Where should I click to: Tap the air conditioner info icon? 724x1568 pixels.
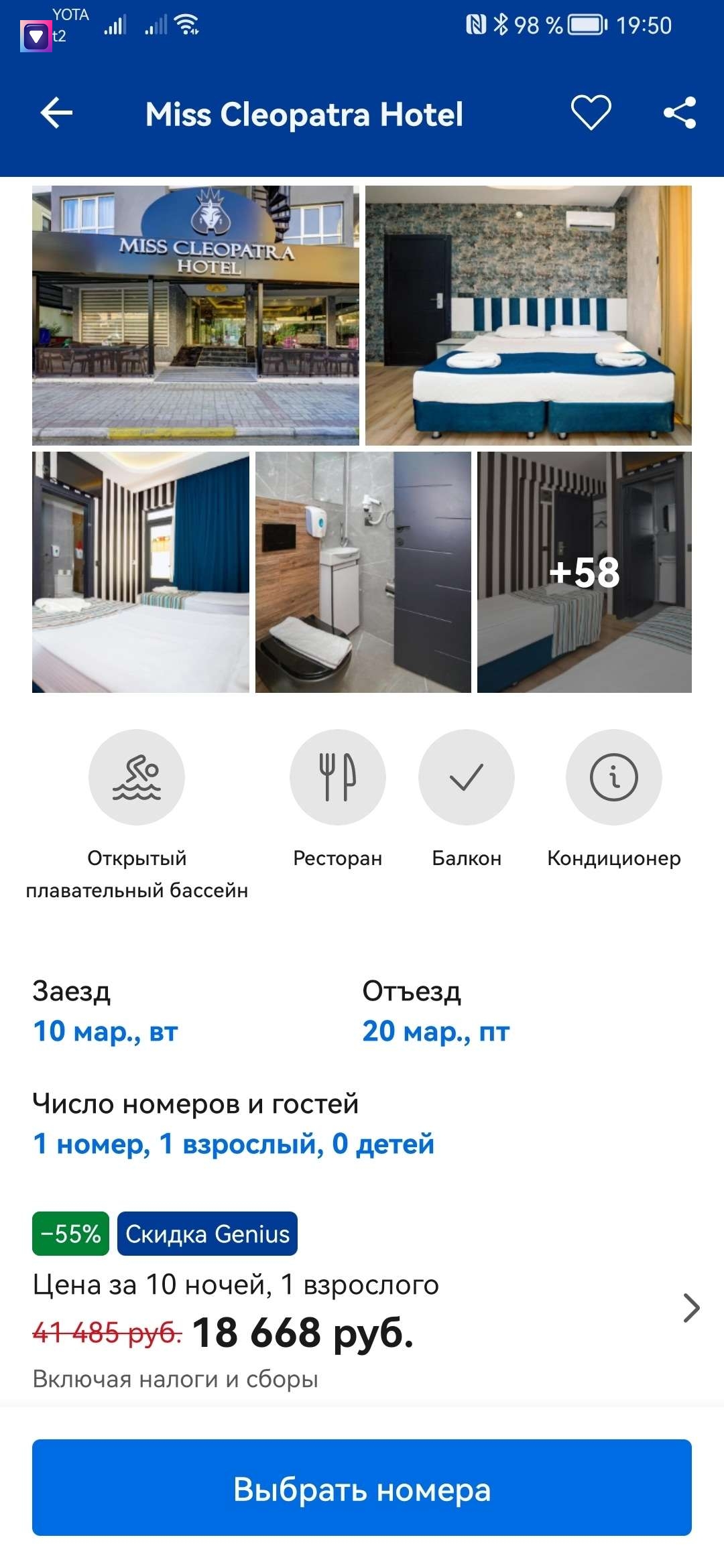(x=613, y=777)
